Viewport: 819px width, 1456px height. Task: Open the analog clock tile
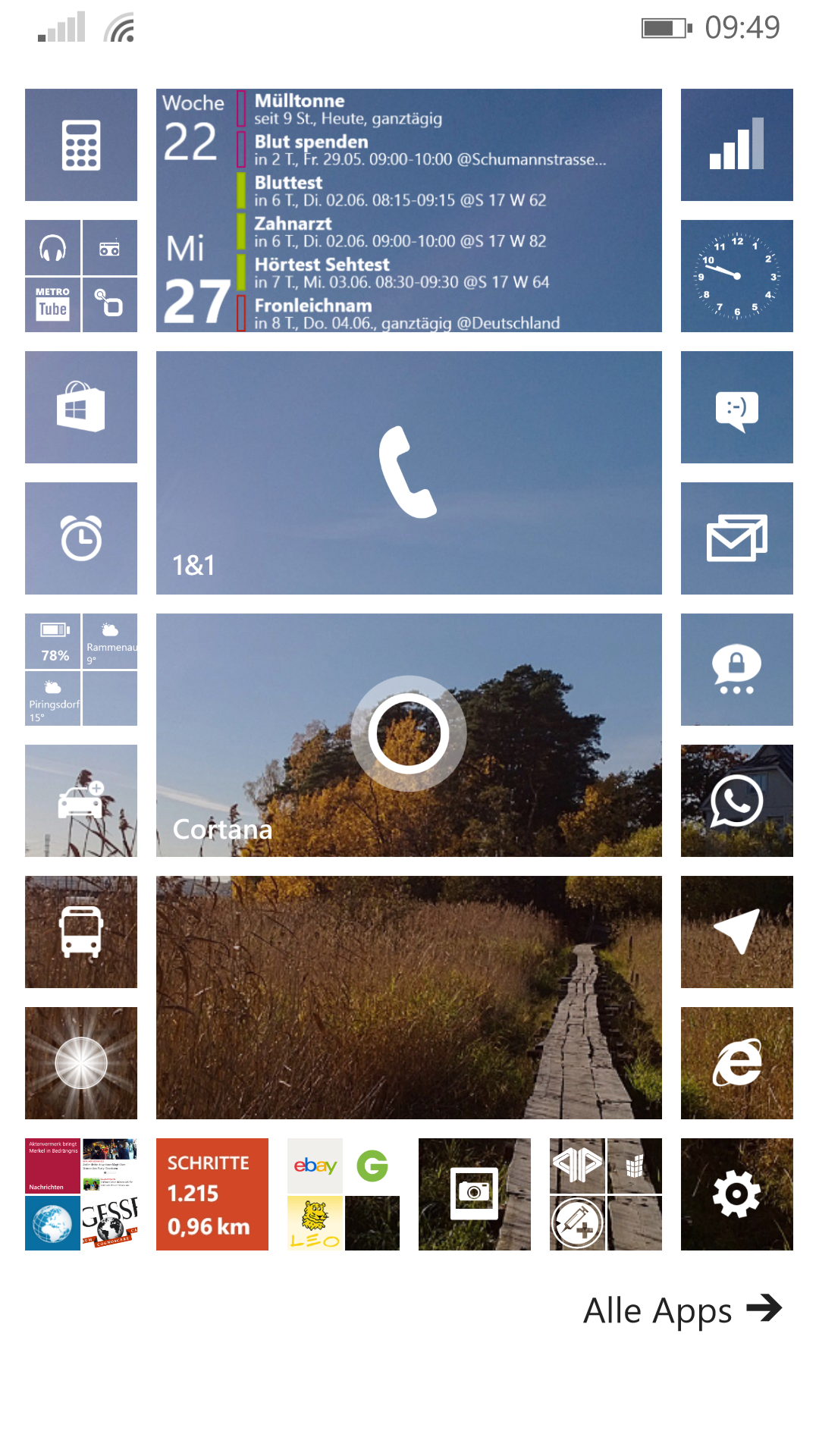coord(737,276)
